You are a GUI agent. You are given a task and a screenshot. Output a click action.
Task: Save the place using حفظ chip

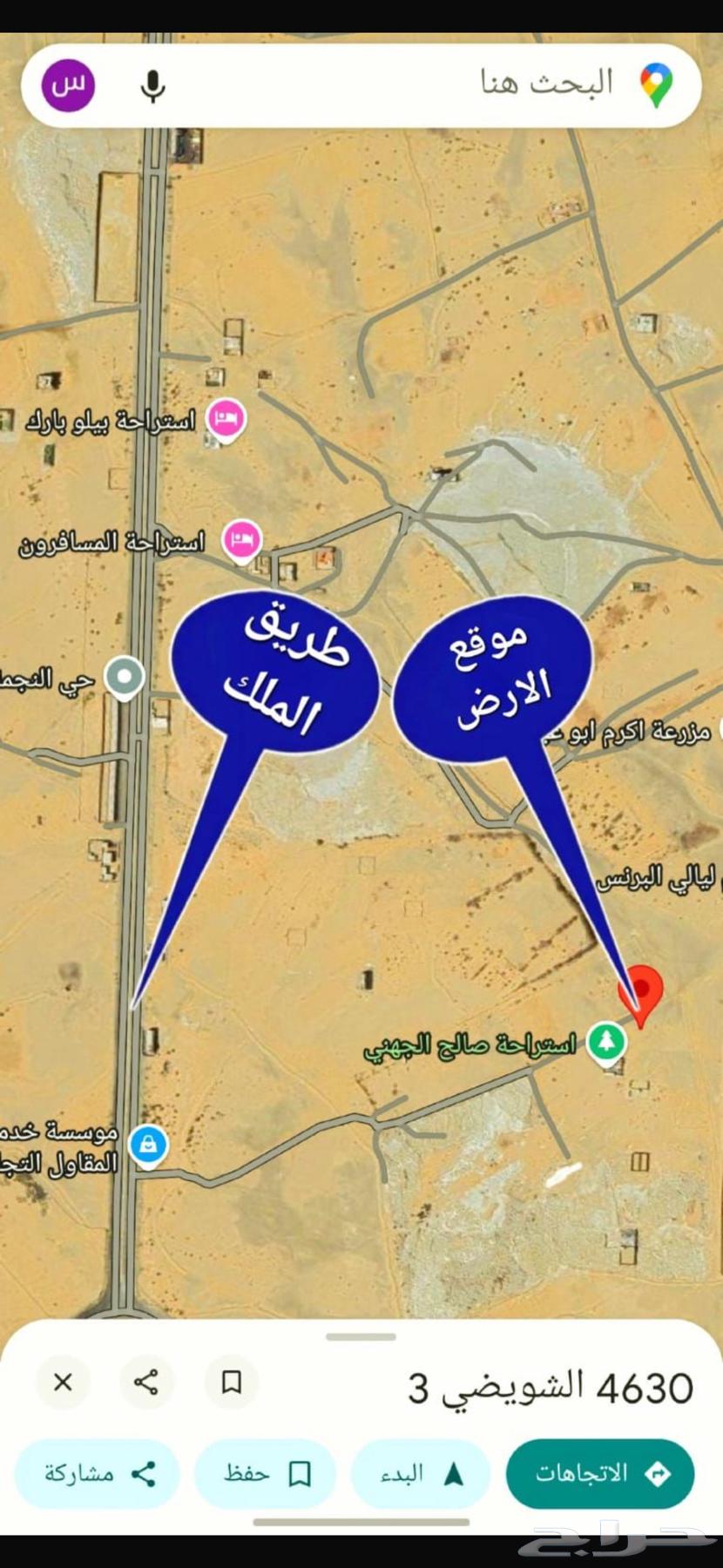pos(266,1474)
